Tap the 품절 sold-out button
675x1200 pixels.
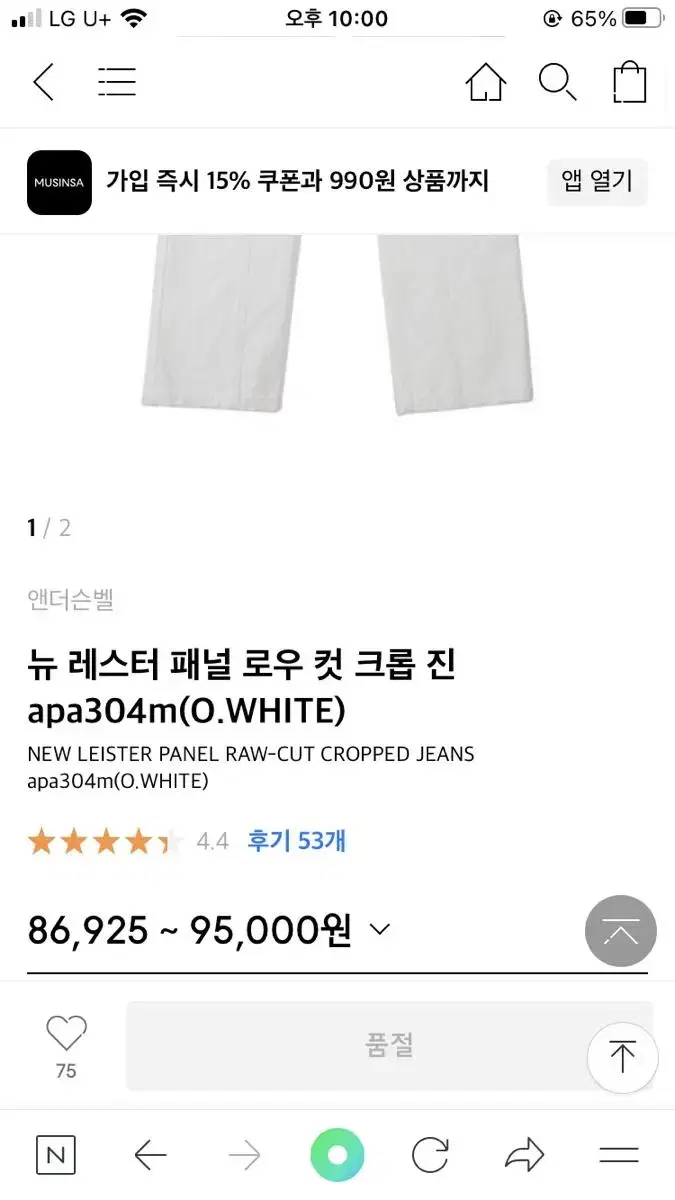coord(389,1046)
